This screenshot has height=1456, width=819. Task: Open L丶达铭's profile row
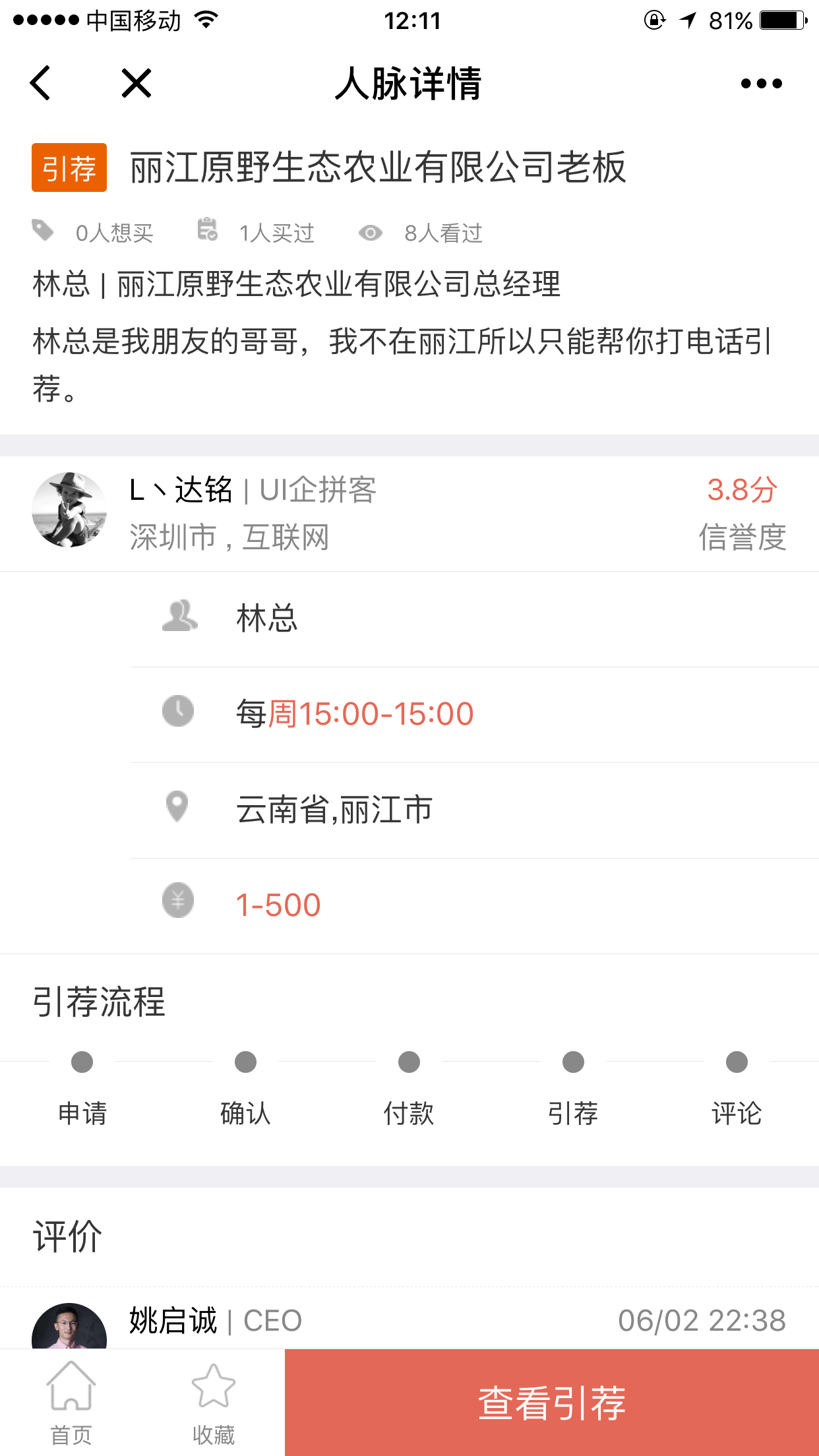tap(409, 514)
